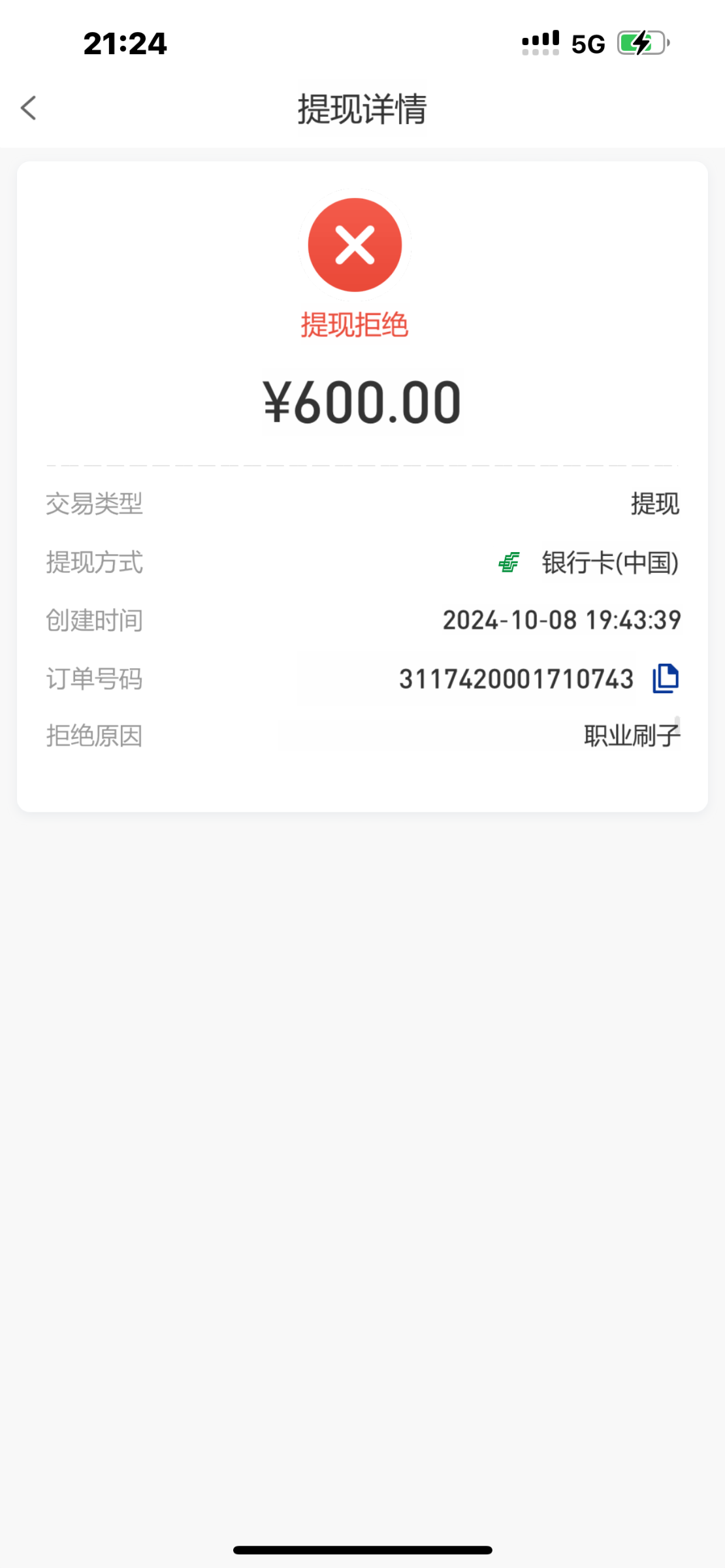
Task: Copy the order number 3117420001710743
Action: (x=666, y=678)
